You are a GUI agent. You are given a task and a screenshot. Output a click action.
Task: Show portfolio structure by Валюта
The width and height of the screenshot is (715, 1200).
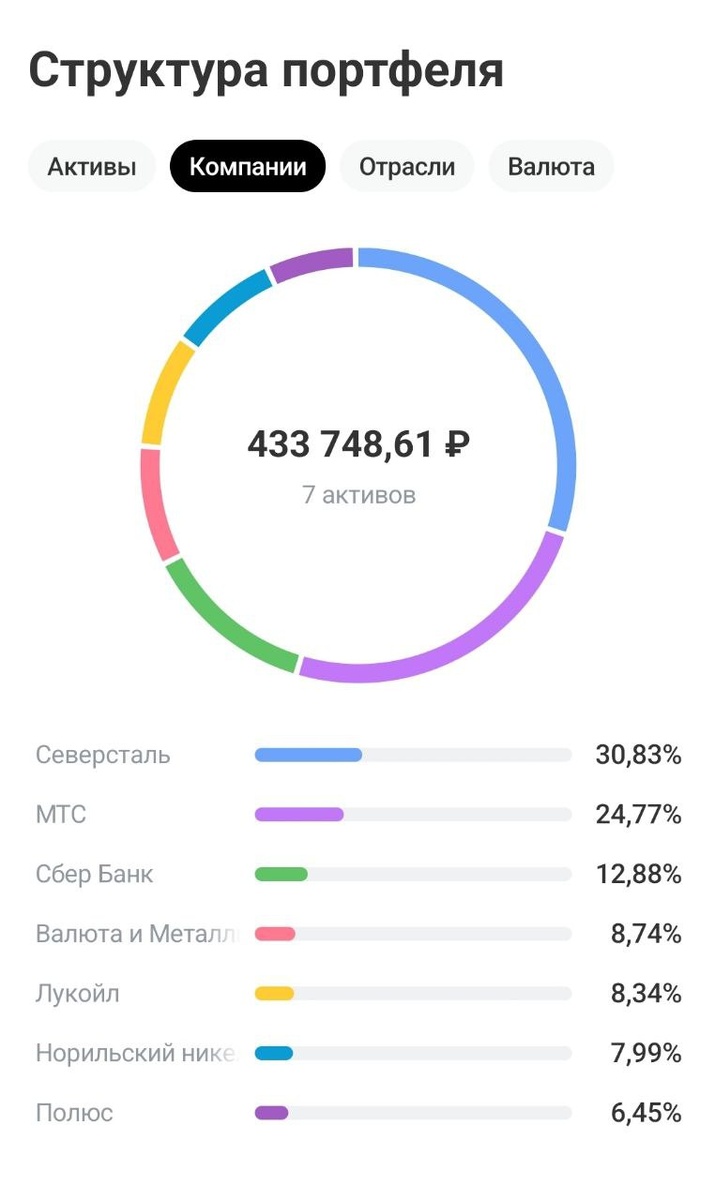pos(551,167)
